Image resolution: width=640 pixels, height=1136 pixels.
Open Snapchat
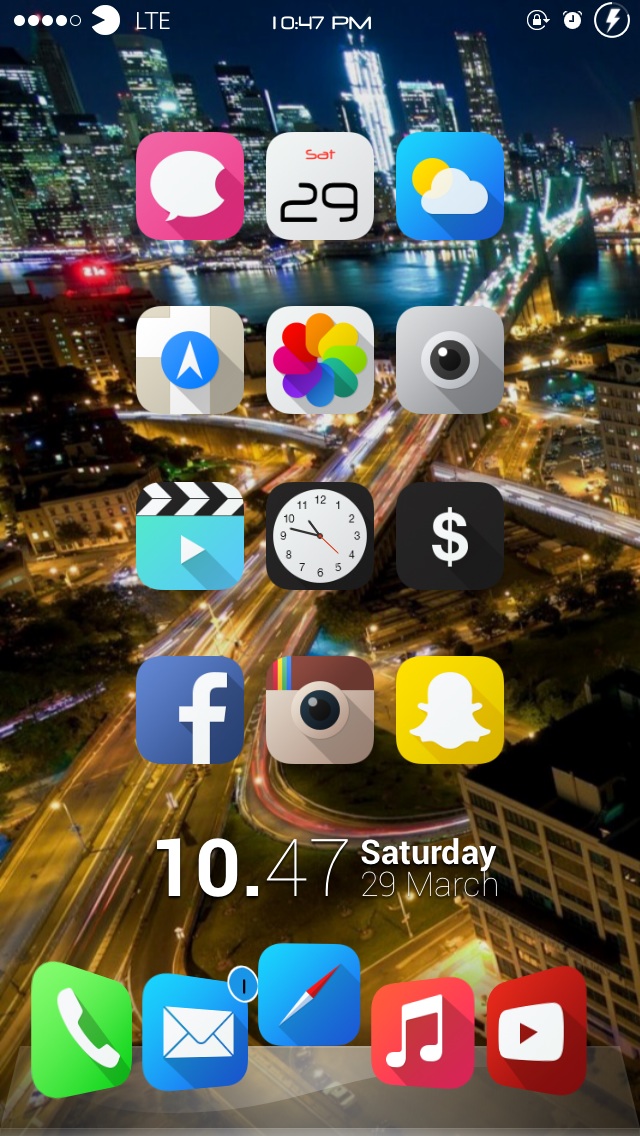[450, 710]
